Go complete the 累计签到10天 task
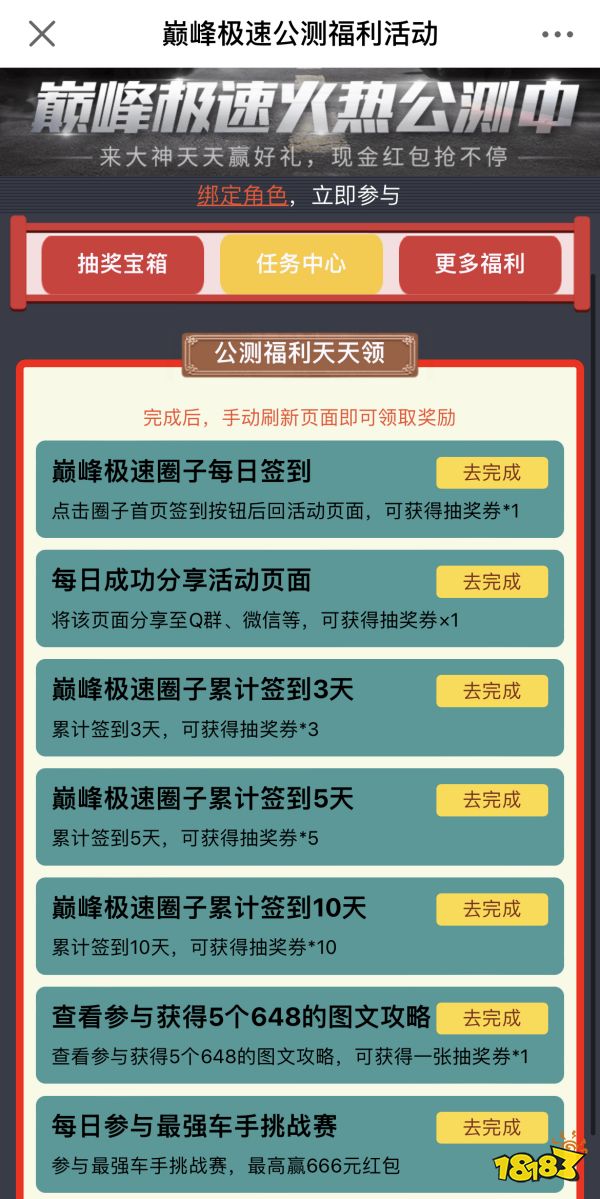Screen dimensions: 600x1199 tap(492, 909)
